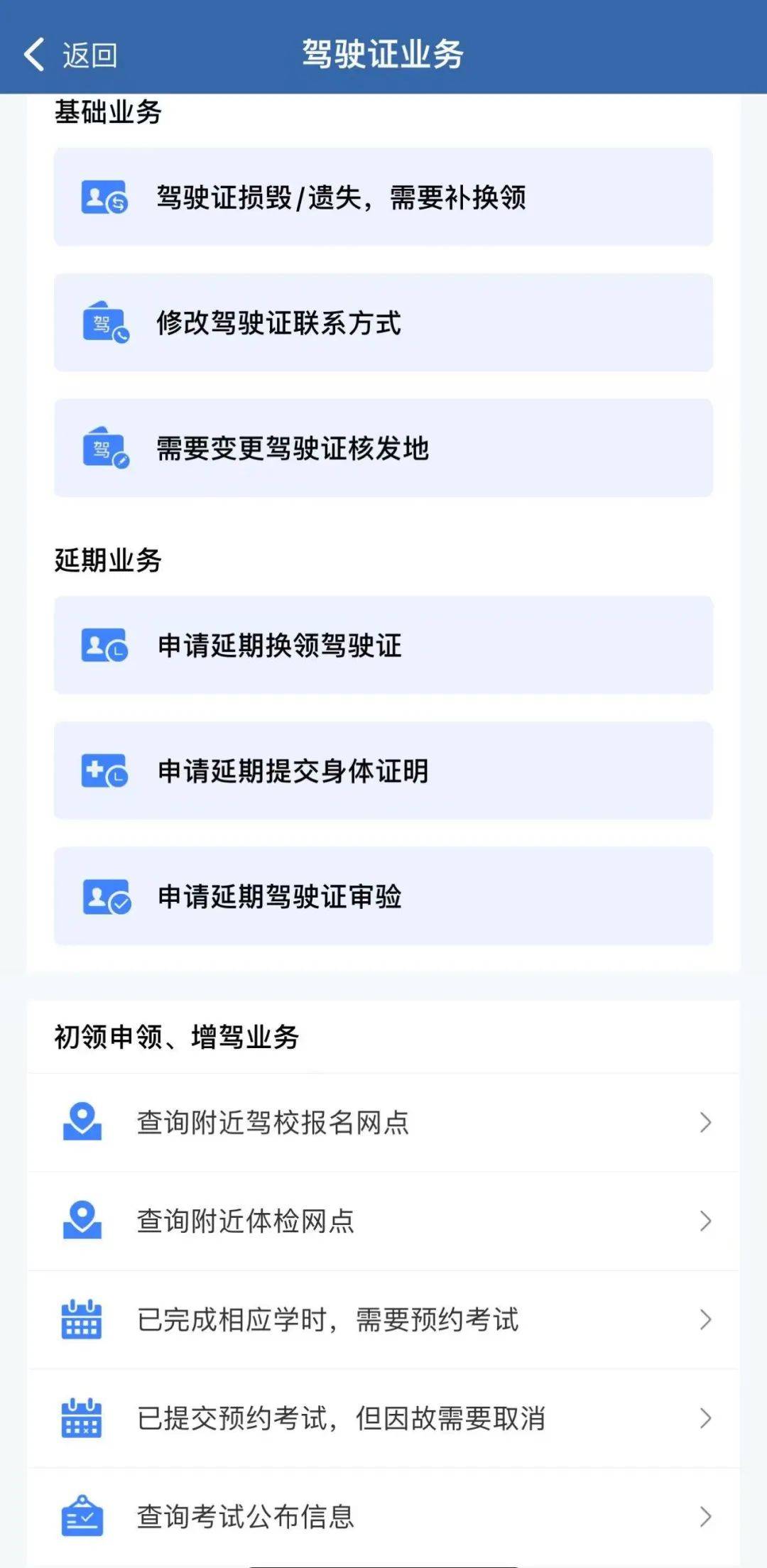Screen dimensions: 767x1568
Task: Open 需要变更驾驶证核发地
Action: pyautogui.click(x=383, y=448)
